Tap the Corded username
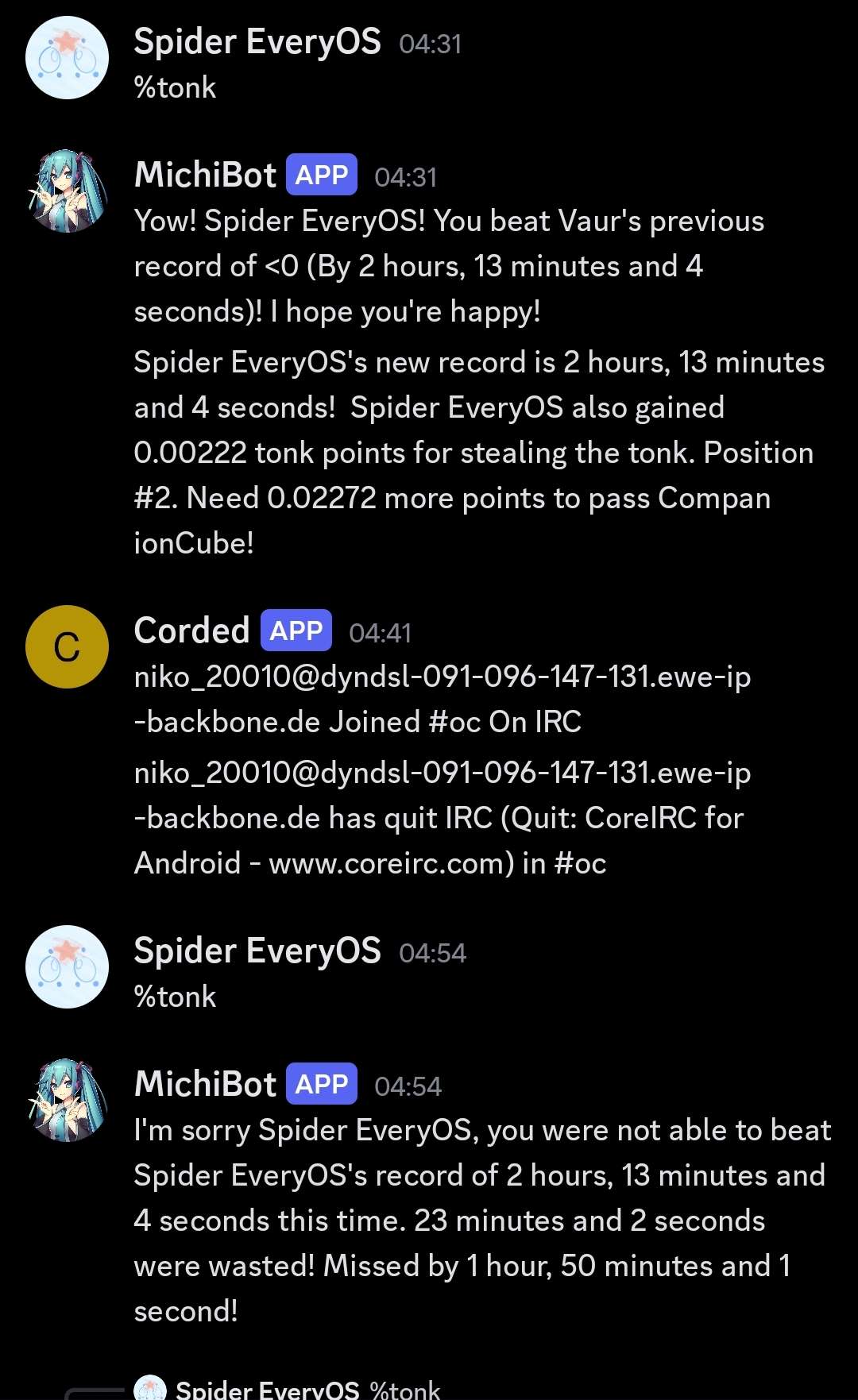 (192, 631)
